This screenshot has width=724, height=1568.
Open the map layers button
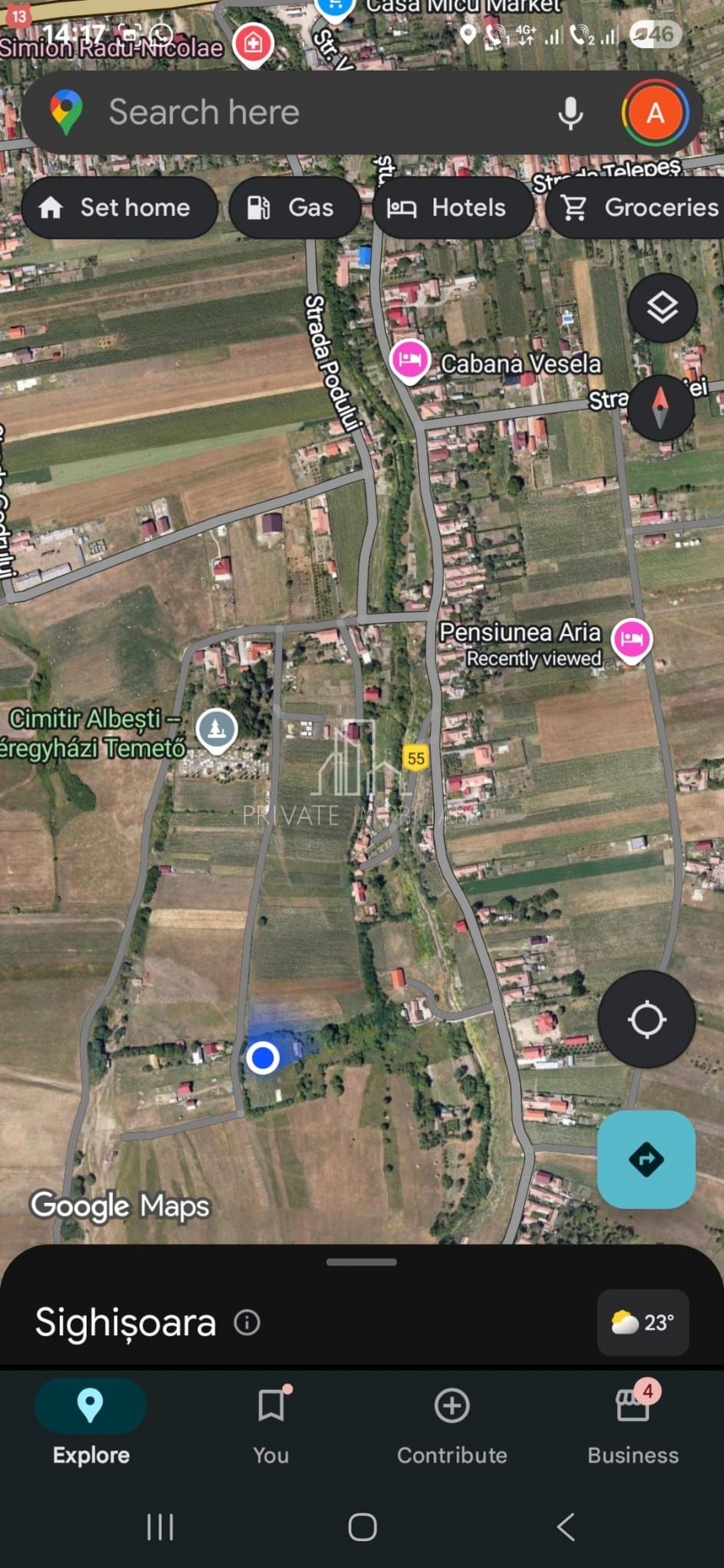click(662, 307)
